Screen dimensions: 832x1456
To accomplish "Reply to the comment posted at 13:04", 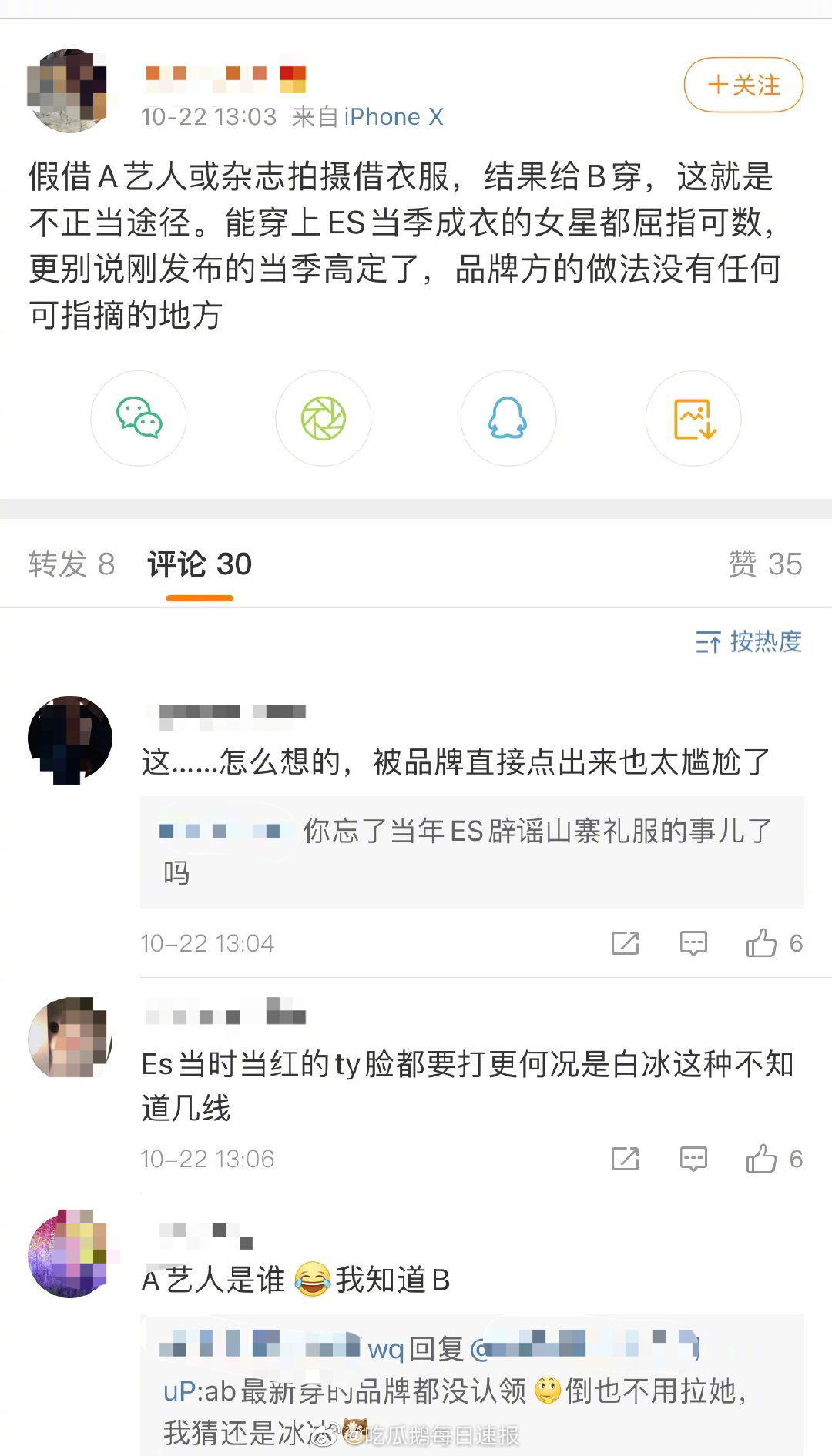I will pos(693,942).
